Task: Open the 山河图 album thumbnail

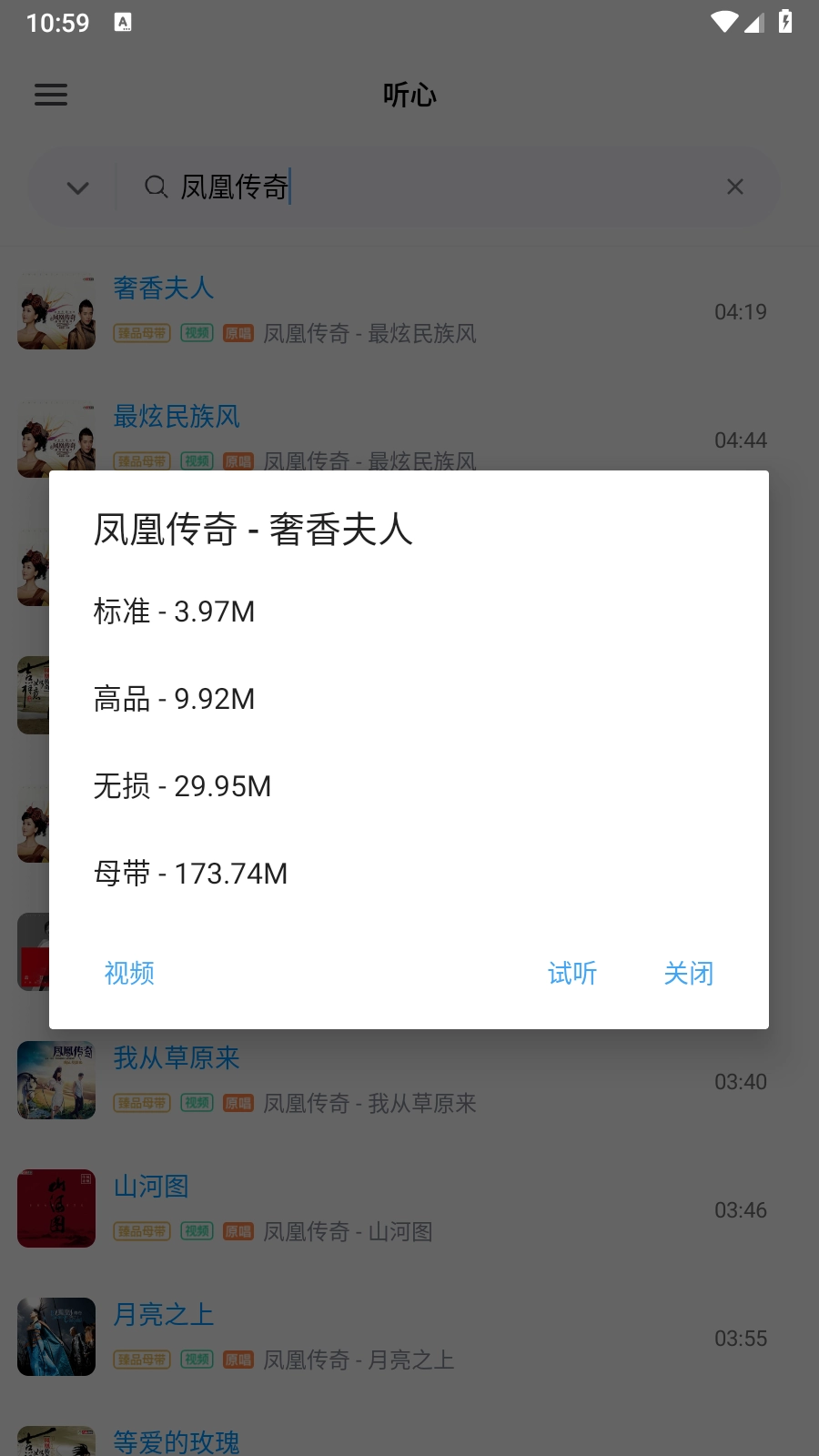Action: (x=56, y=1208)
